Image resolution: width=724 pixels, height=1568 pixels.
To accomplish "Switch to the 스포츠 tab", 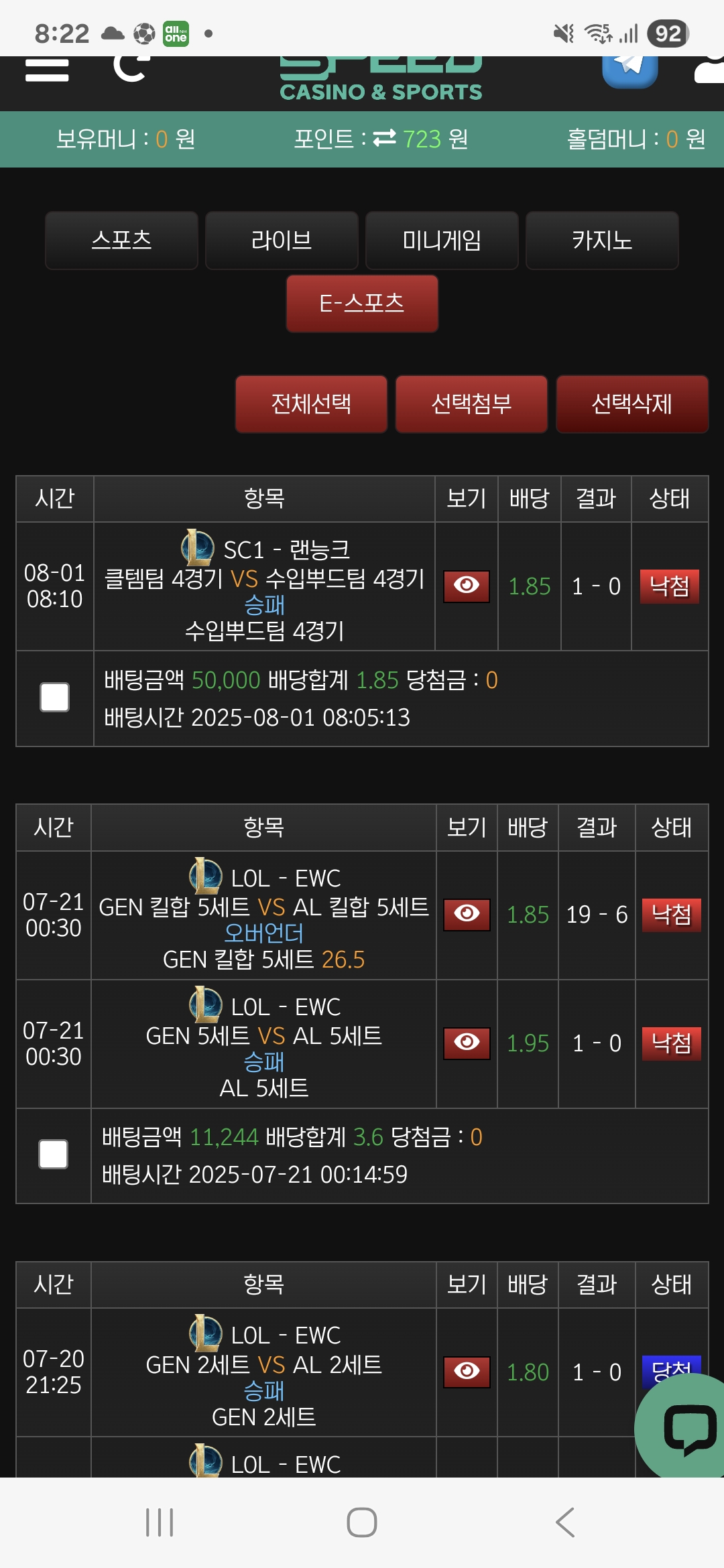I will 121,241.
